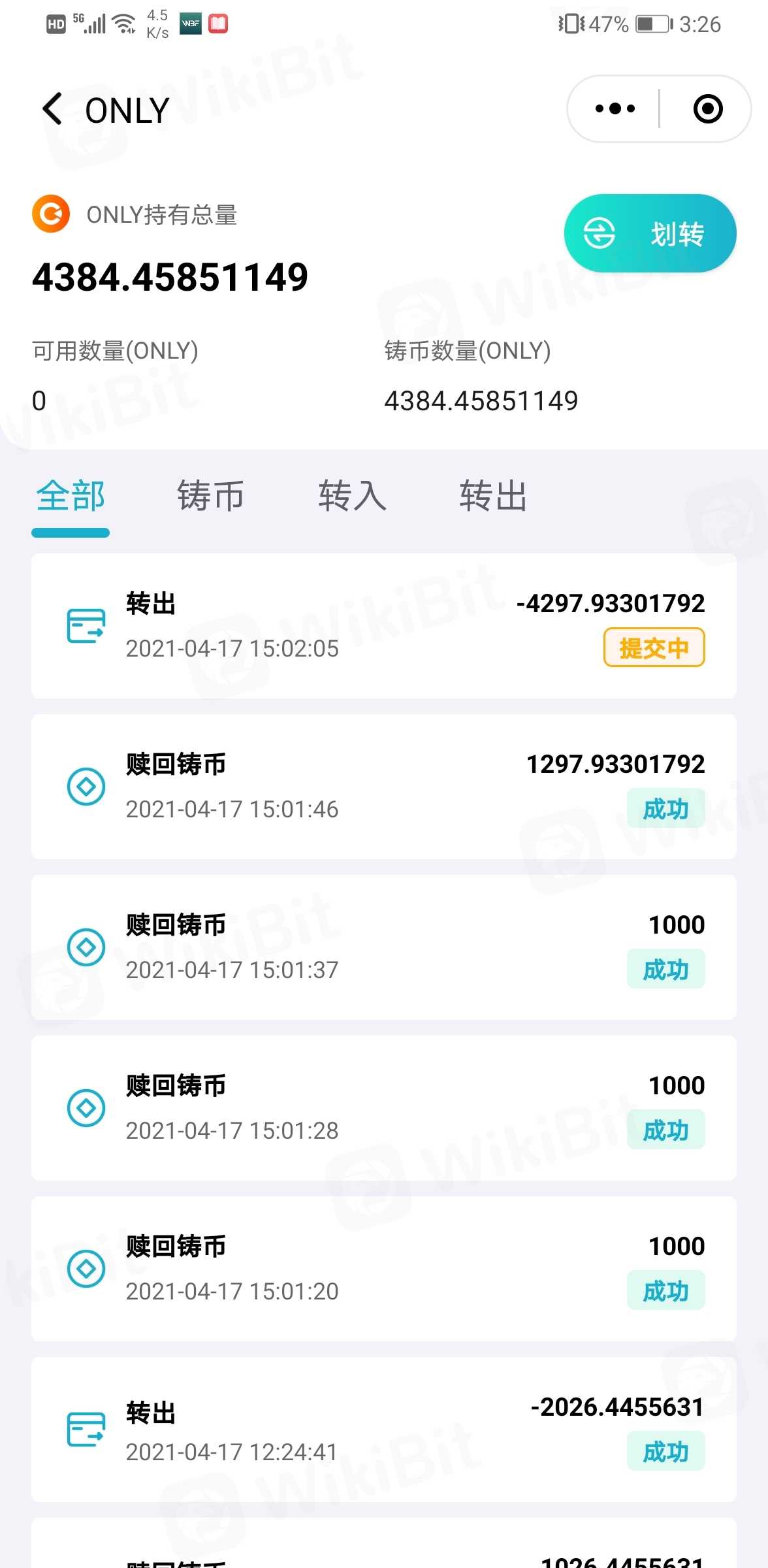The image size is (768, 1568).
Task: Open 赎回铸币 record at 15:01:37
Action: pyautogui.click(x=383, y=947)
